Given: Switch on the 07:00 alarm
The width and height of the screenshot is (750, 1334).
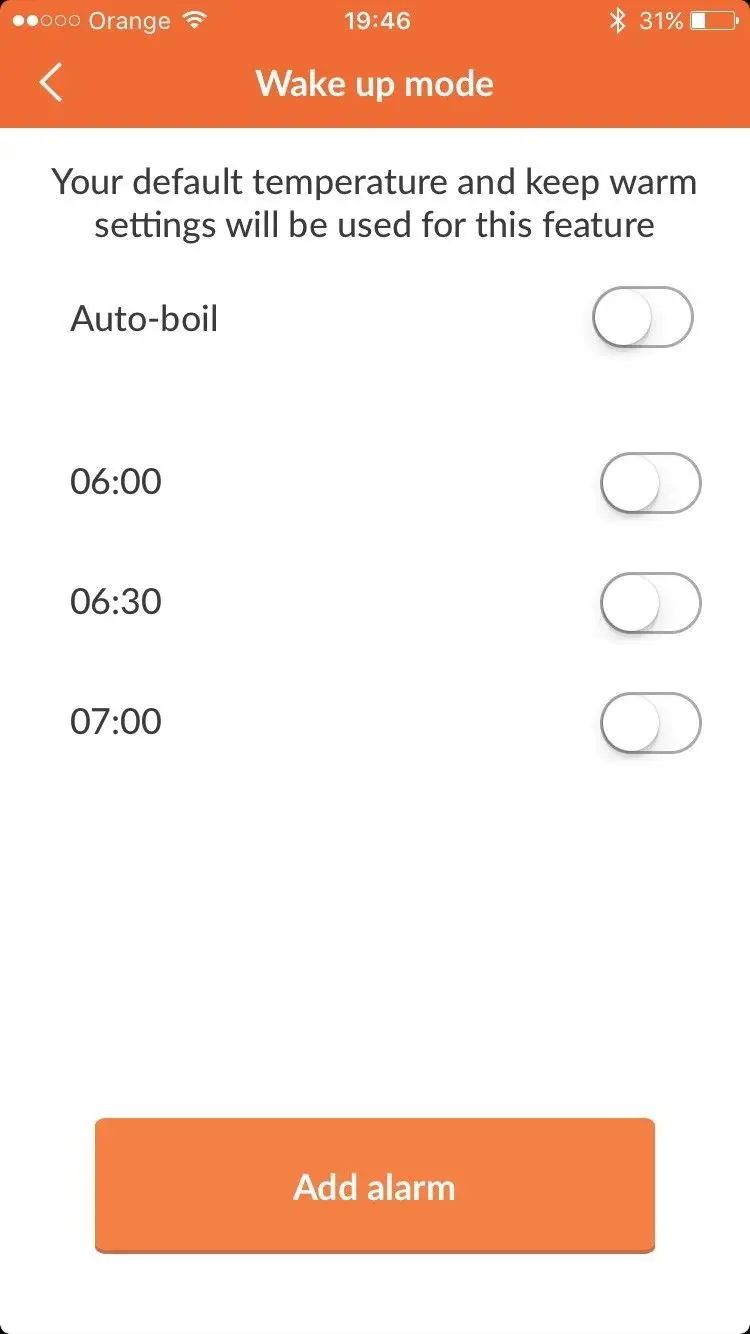Looking at the screenshot, I should tap(650, 723).
